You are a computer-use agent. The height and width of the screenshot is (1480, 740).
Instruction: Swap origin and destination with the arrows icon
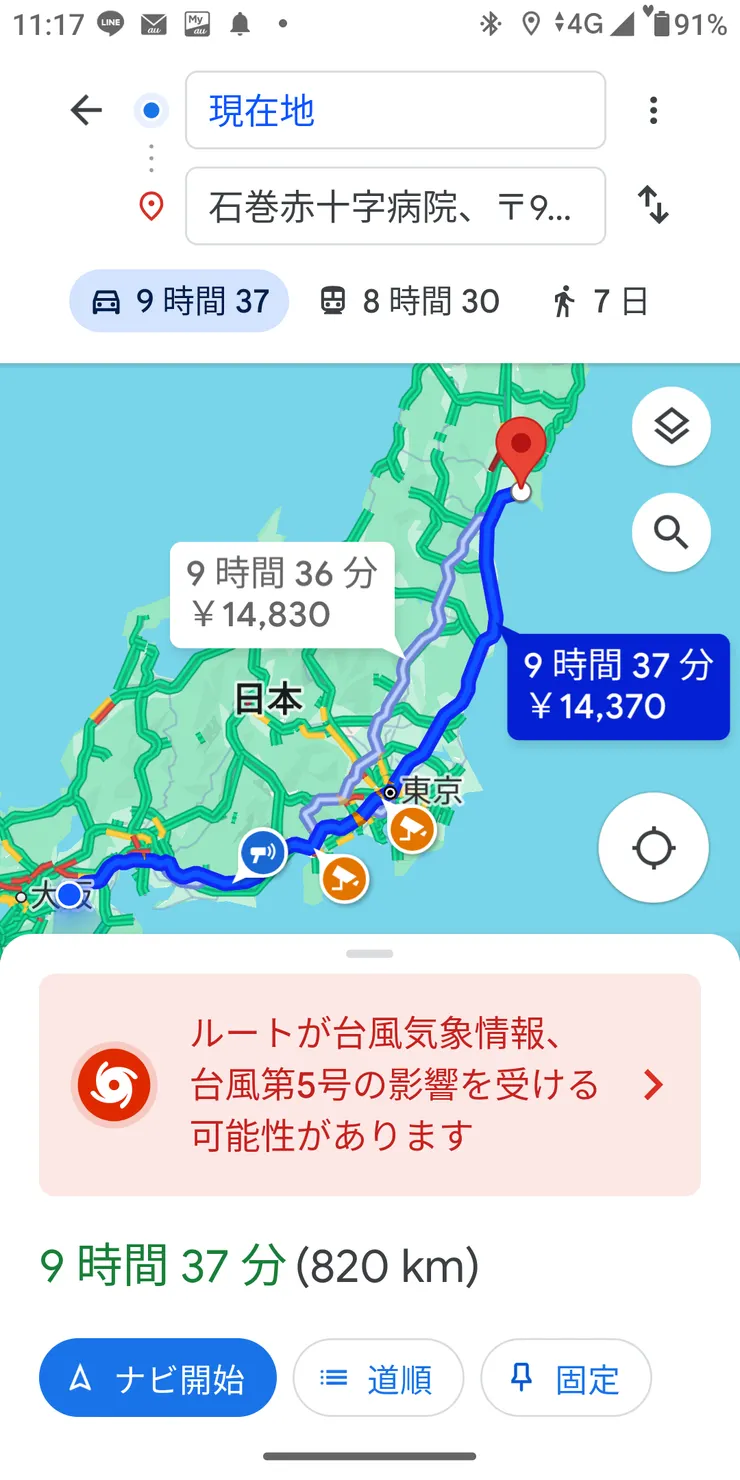(654, 206)
